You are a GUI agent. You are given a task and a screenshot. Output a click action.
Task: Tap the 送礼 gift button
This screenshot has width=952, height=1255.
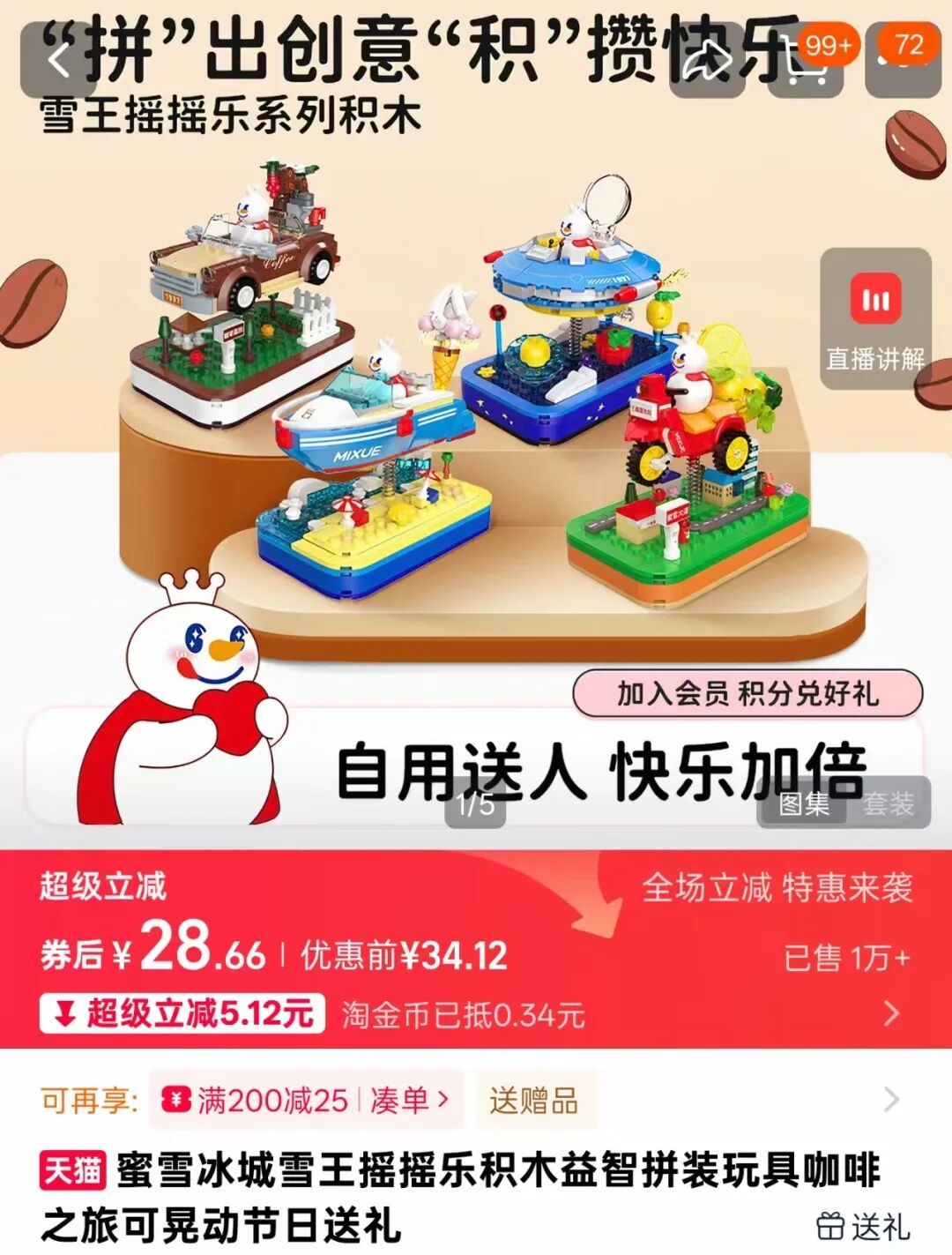click(863, 1226)
